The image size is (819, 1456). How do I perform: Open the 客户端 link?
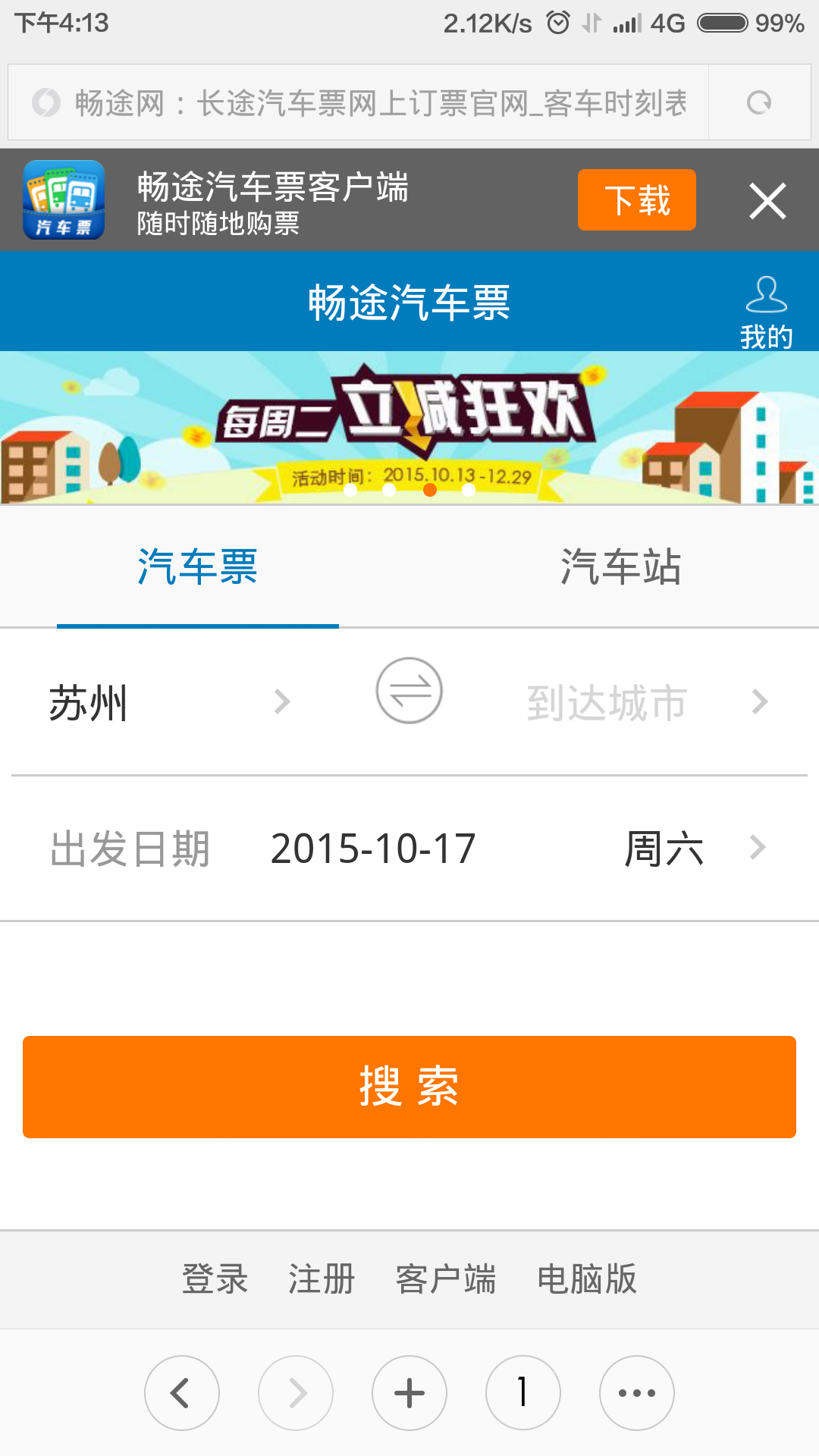click(446, 1279)
